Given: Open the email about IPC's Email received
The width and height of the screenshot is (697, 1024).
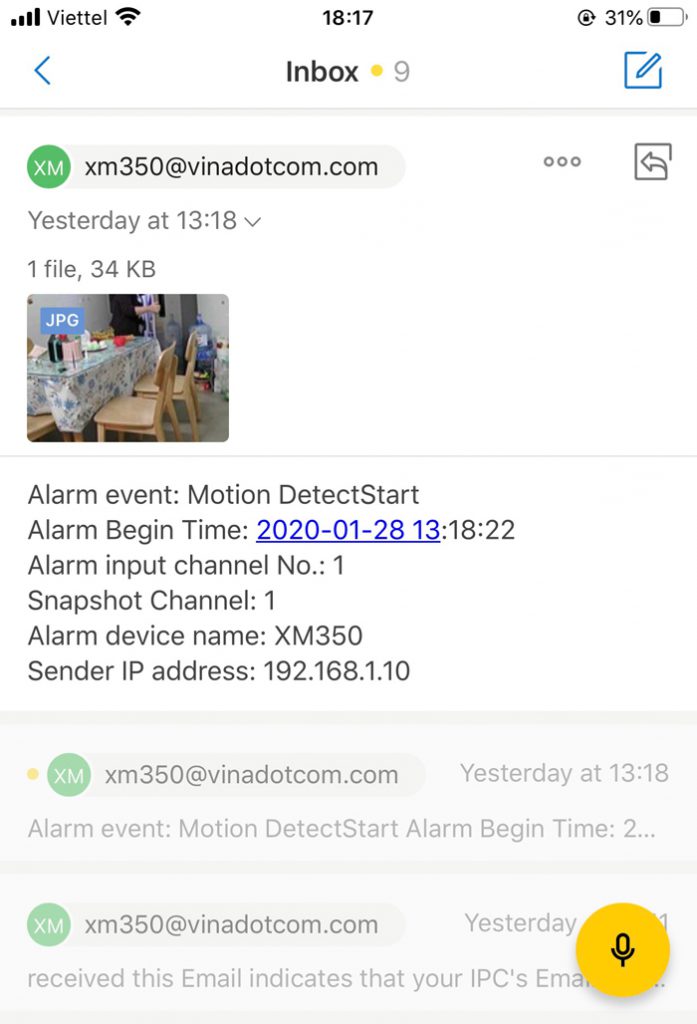Looking at the screenshot, I should click(x=300, y=950).
